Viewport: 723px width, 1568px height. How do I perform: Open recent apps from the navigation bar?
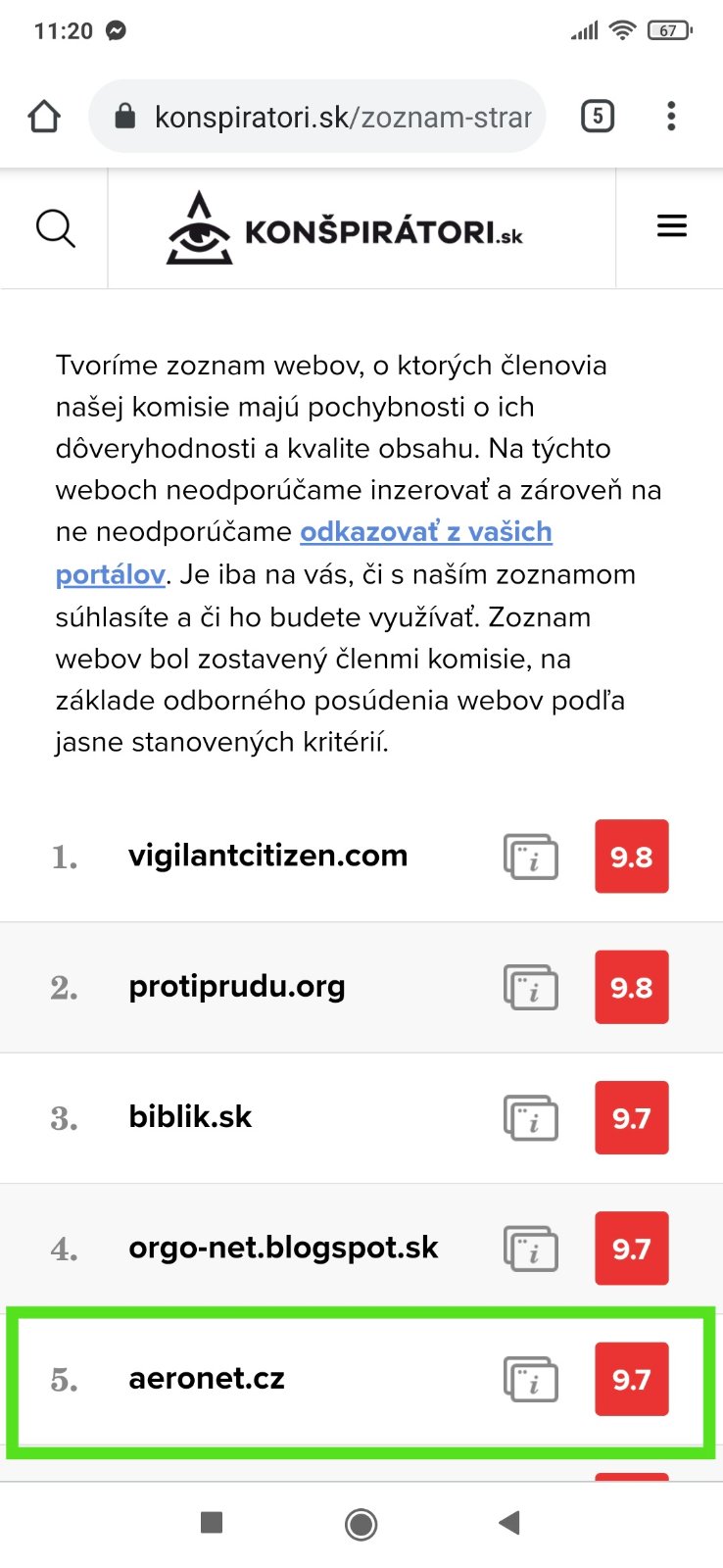[x=212, y=1522]
